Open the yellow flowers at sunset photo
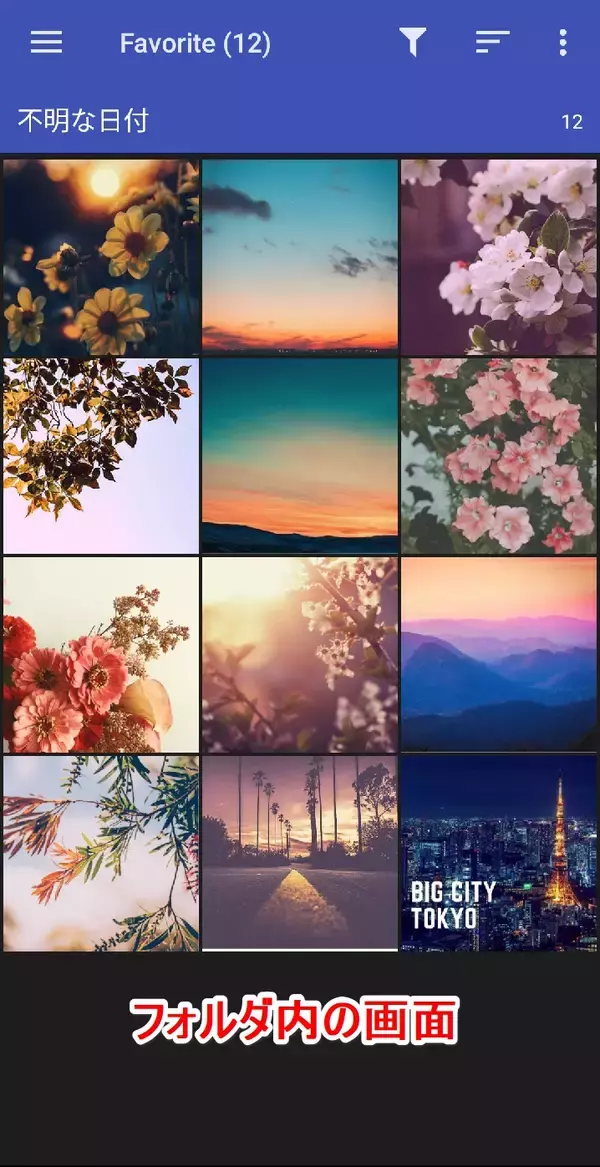 tap(101, 256)
